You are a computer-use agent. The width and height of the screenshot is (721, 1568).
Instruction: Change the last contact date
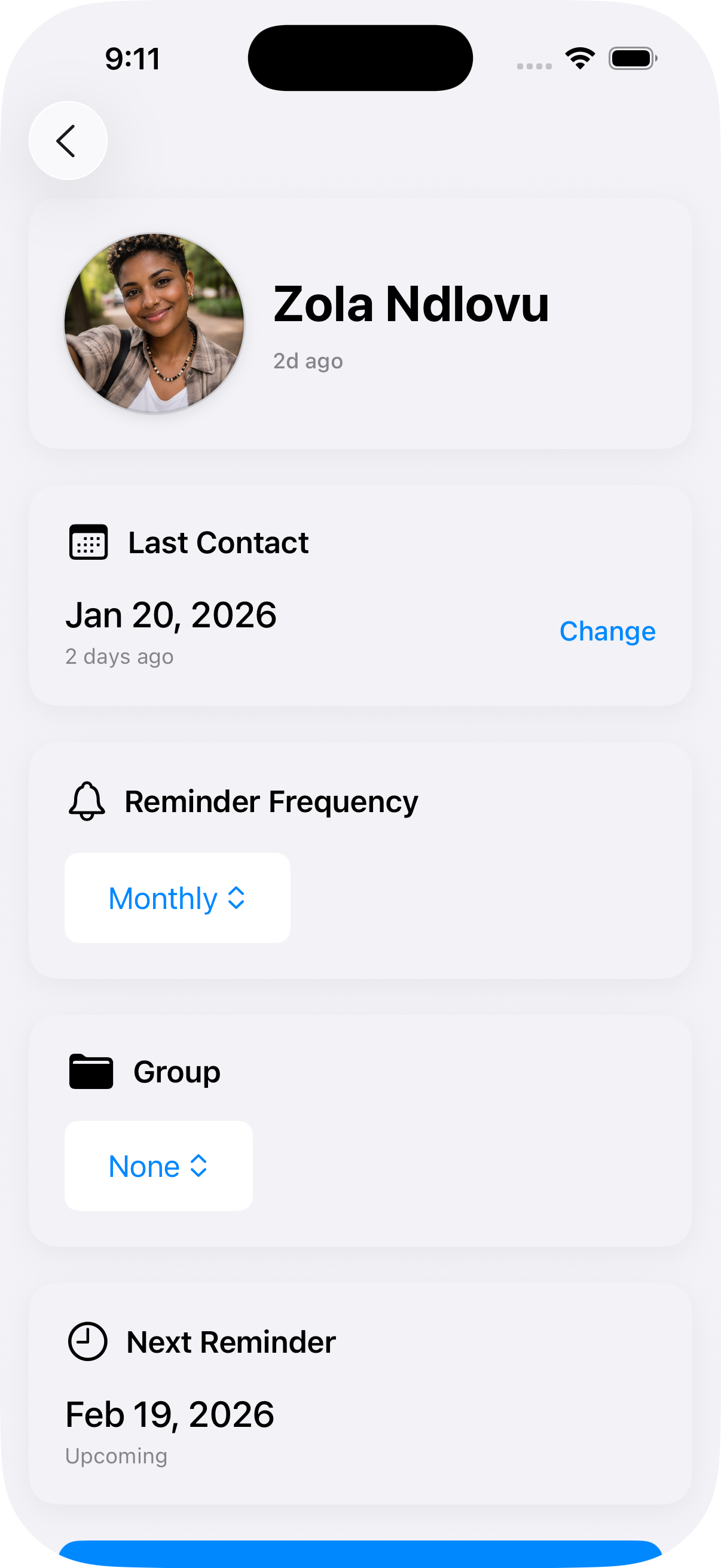coord(607,632)
